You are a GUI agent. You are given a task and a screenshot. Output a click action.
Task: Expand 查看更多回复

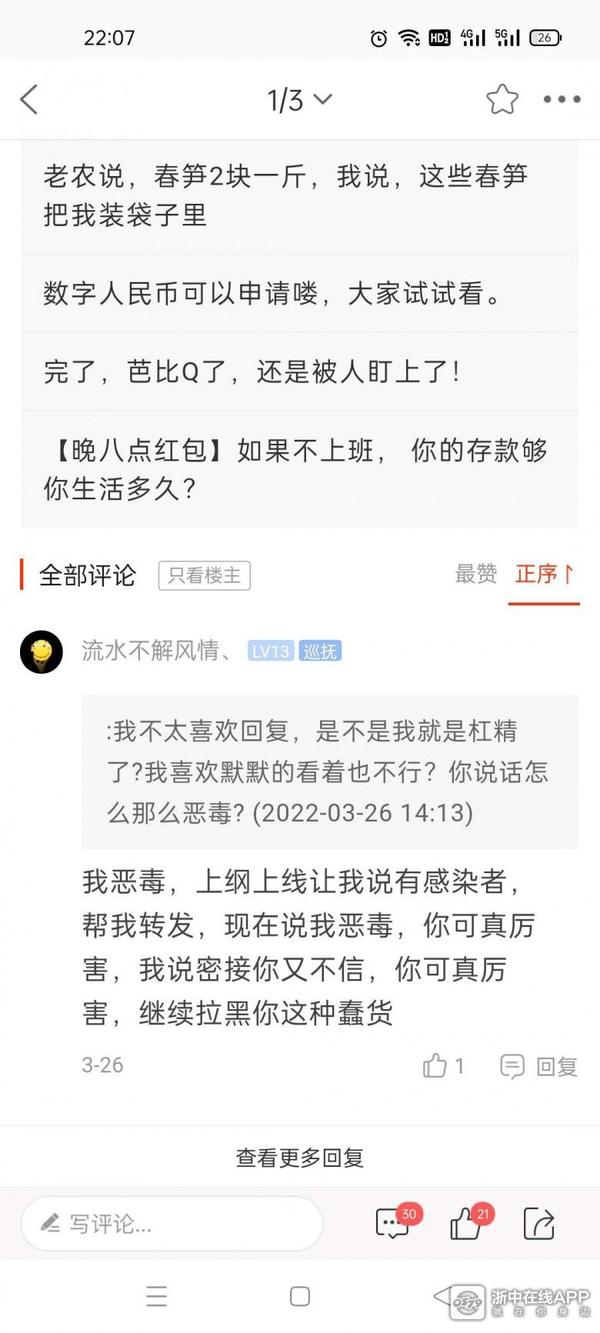(x=299, y=1158)
